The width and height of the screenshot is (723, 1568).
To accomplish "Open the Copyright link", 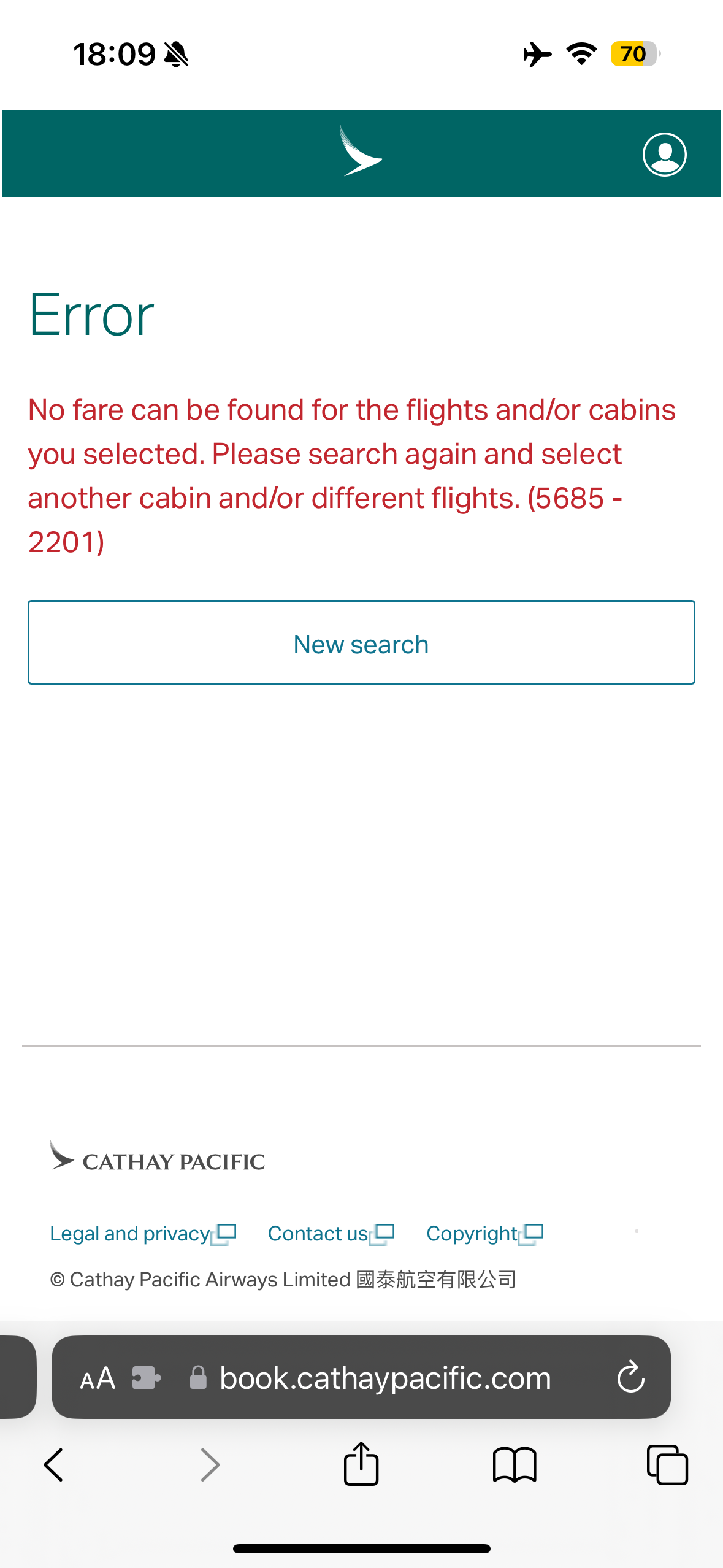I will click(472, 1233).
